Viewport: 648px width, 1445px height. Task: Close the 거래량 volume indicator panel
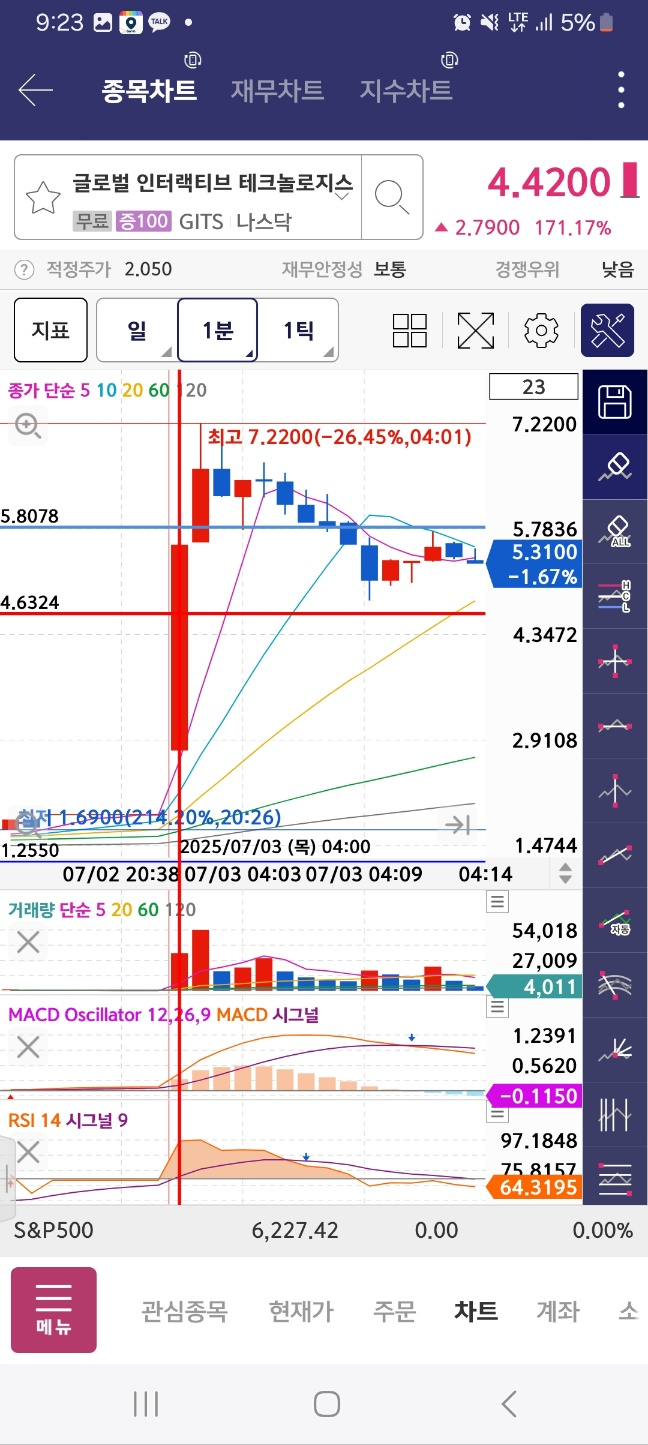28,942
